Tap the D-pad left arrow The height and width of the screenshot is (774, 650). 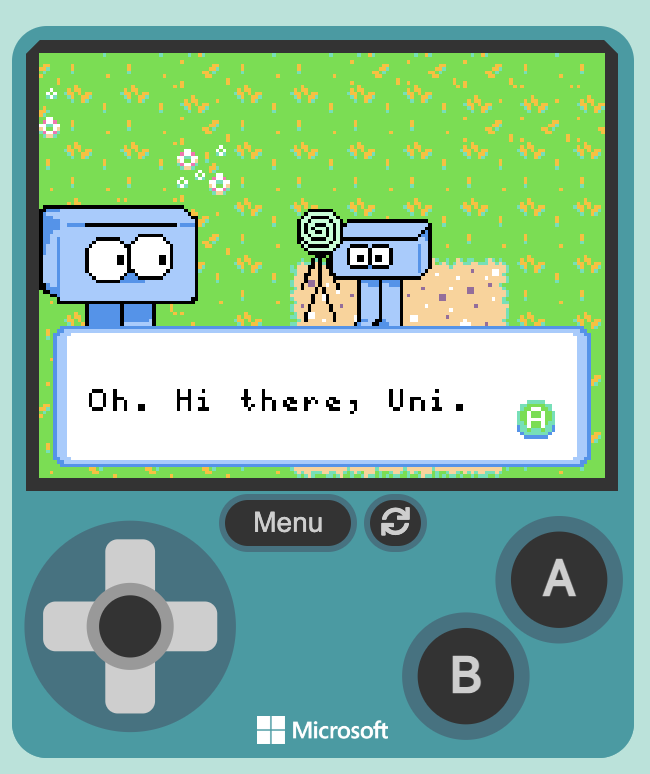point(67,627)
